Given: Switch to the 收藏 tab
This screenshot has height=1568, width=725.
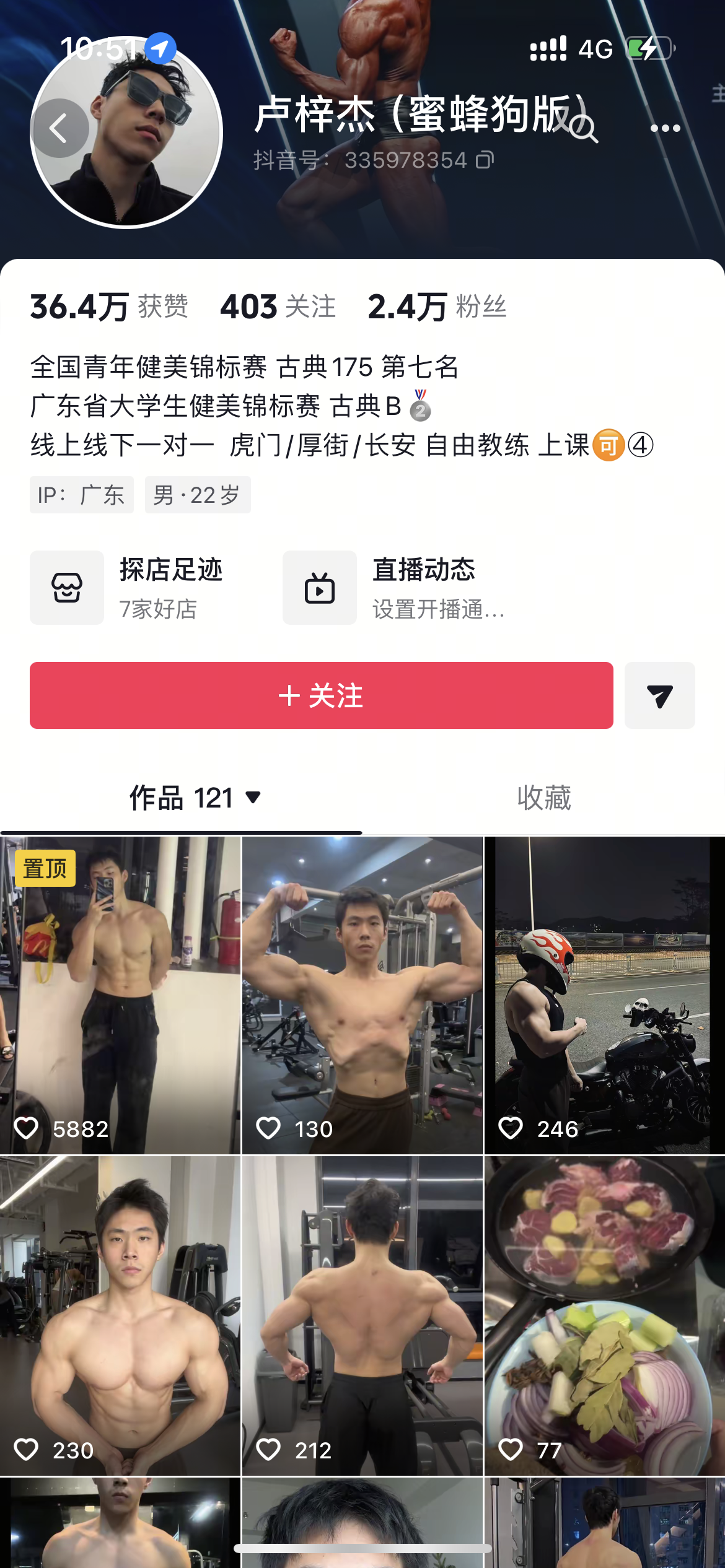Looking at the screenshot, I should (x=543, y=798).
